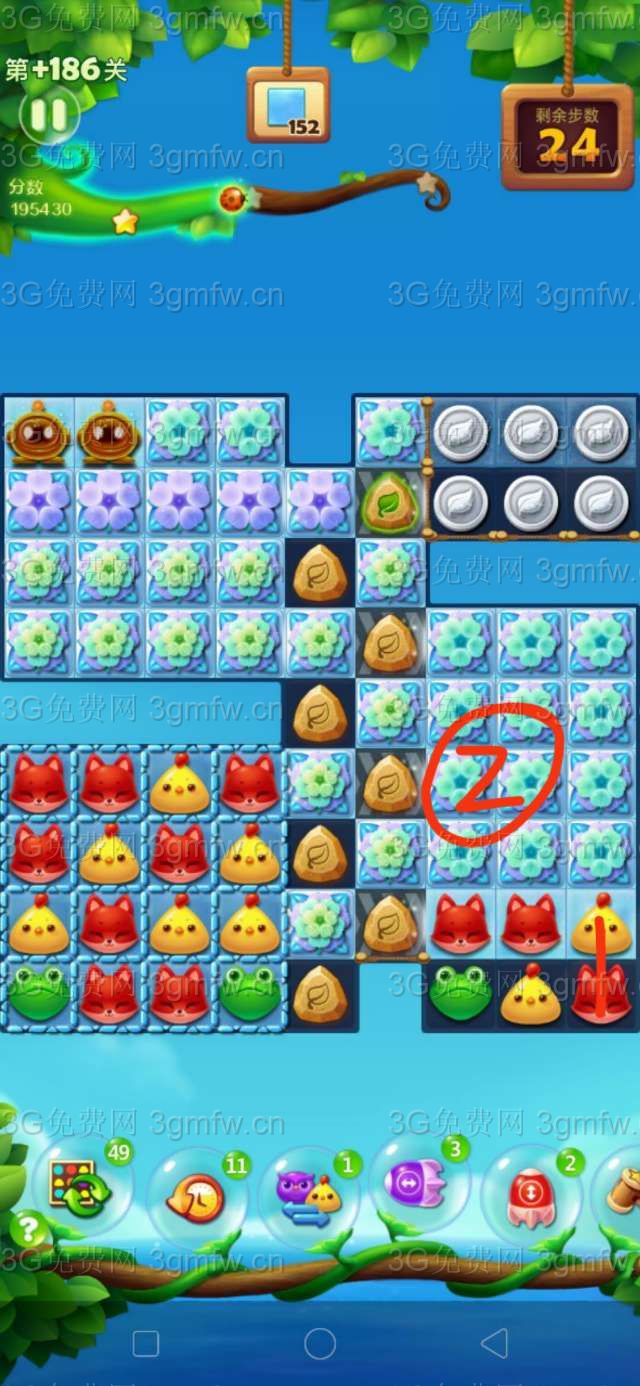This screenshot has height=1386, width=640.
Task: Pause the game
Action: pyautogui.click(x=48, y=115)
